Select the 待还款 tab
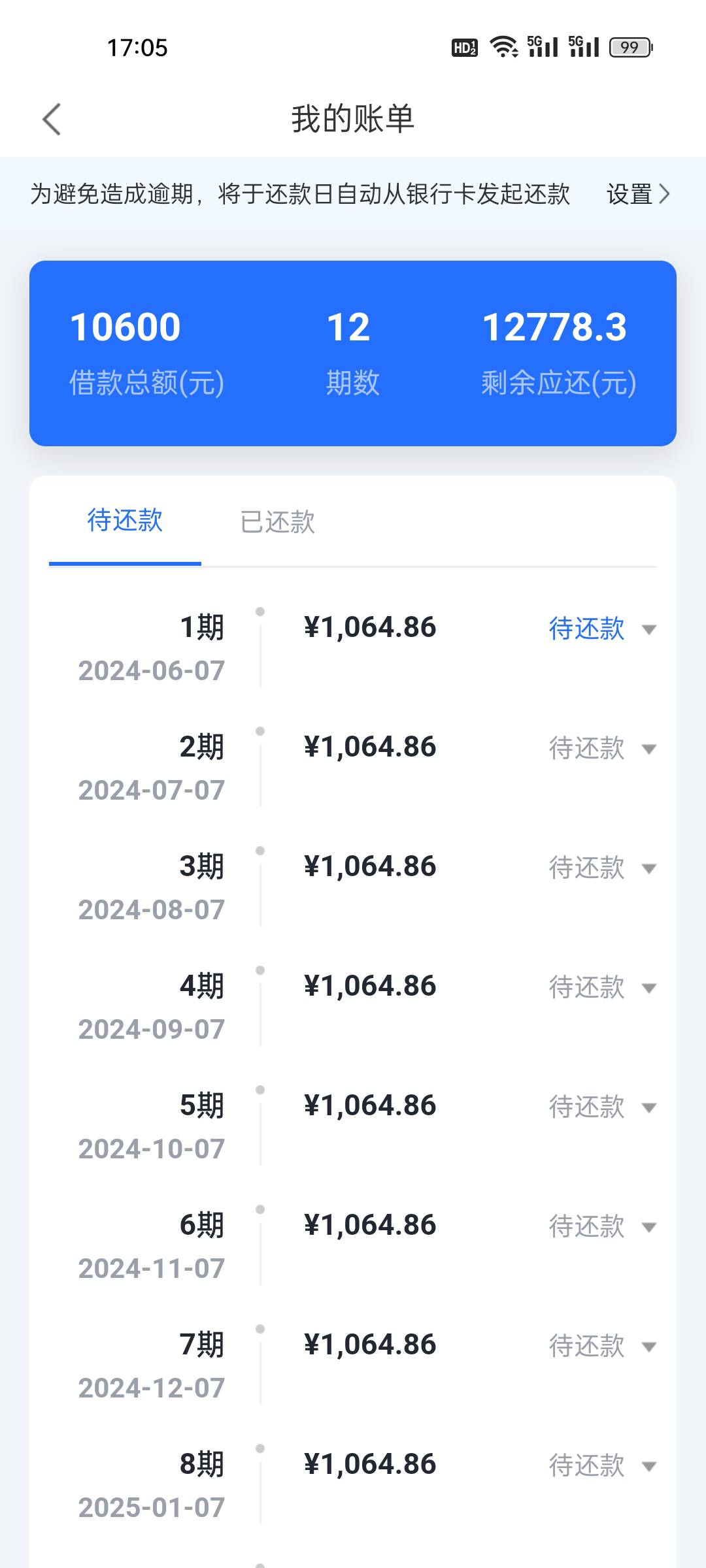The width and height of the screenshot is (706, 1568). pyautogui.click(x=125, y=521)
